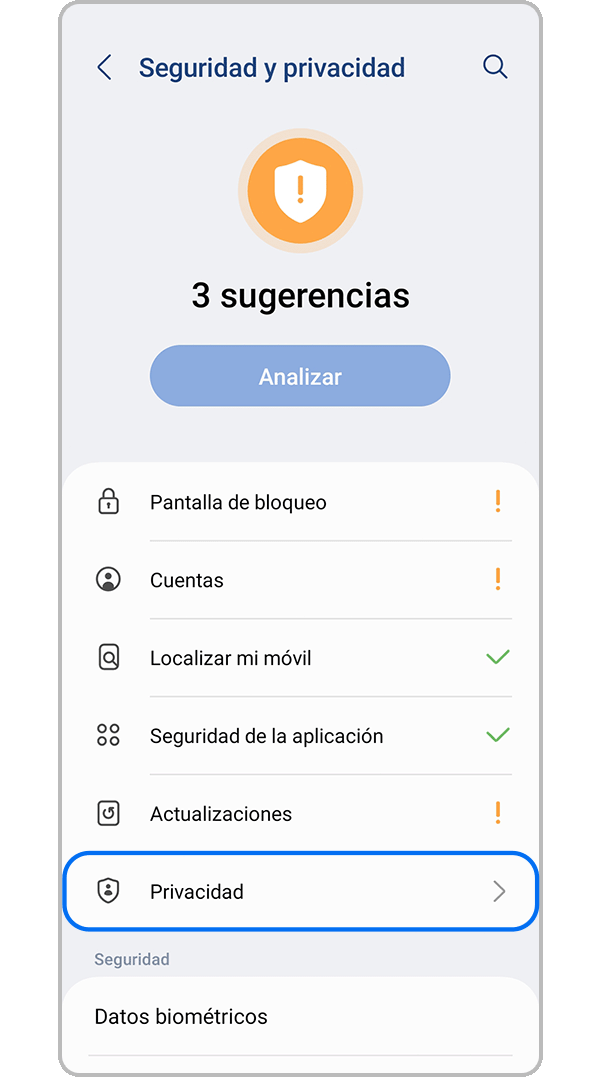
Task: Open Datos biométricos
Action: (300, 1017)
